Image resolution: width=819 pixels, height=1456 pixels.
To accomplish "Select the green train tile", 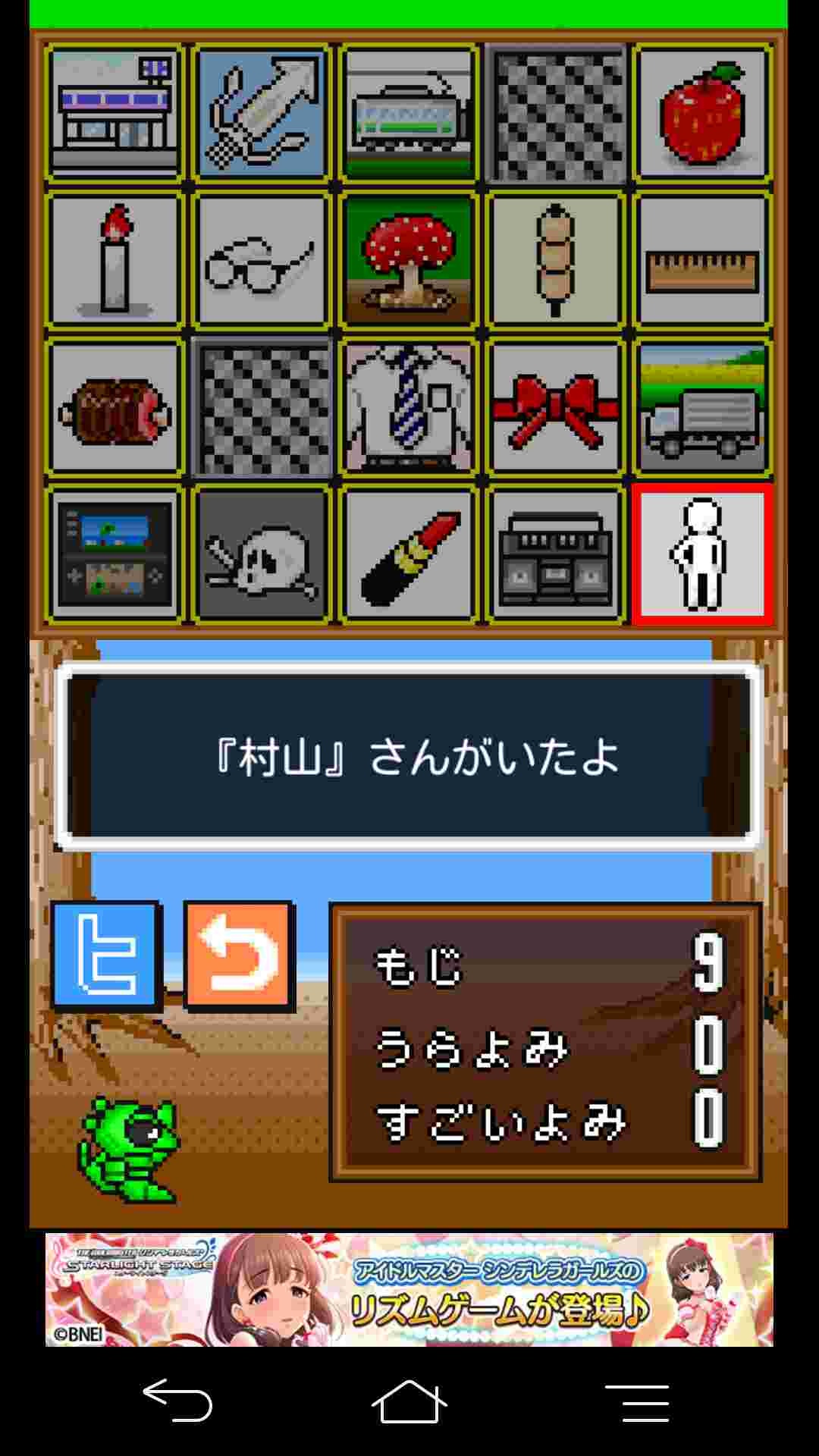I will pos(409,113).
